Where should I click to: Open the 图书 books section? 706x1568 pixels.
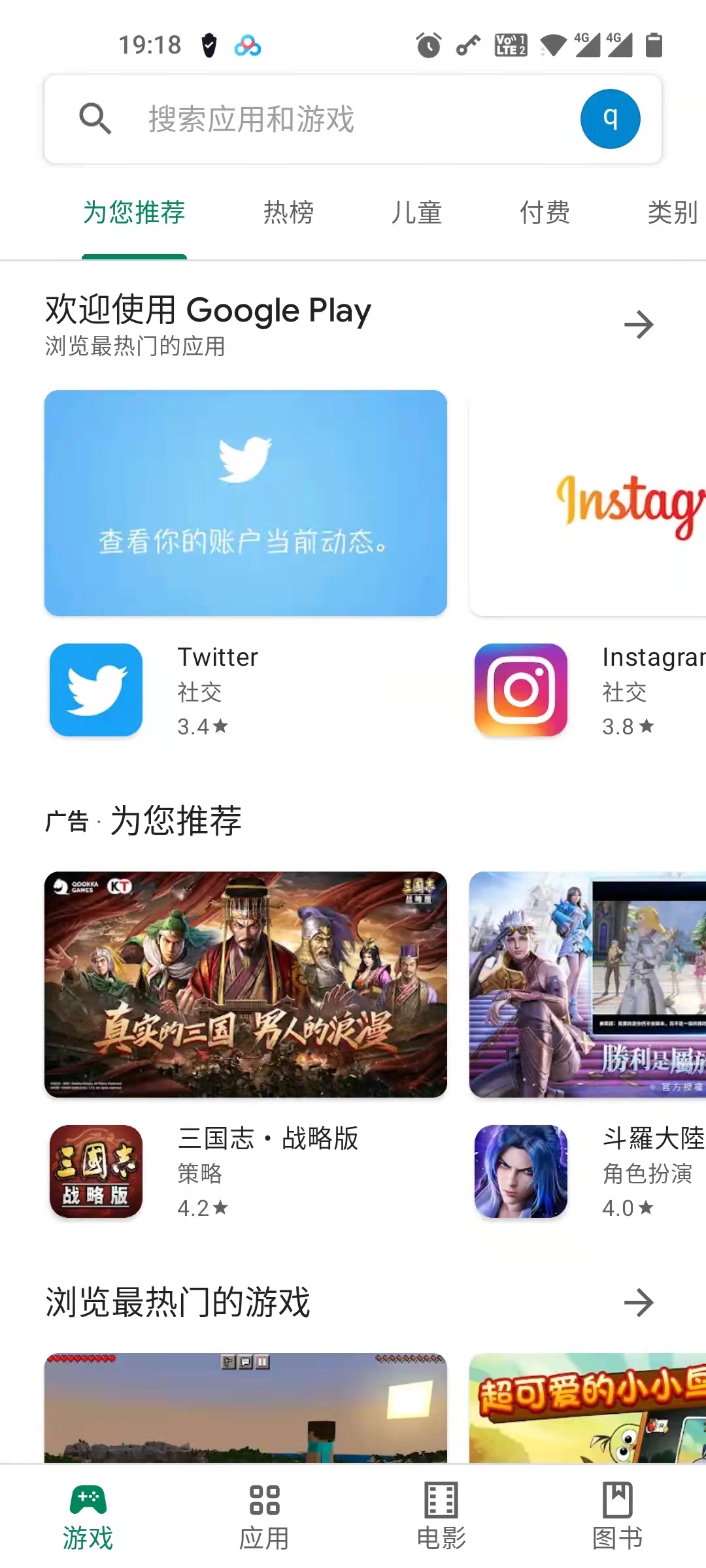tap(617, 1517)
